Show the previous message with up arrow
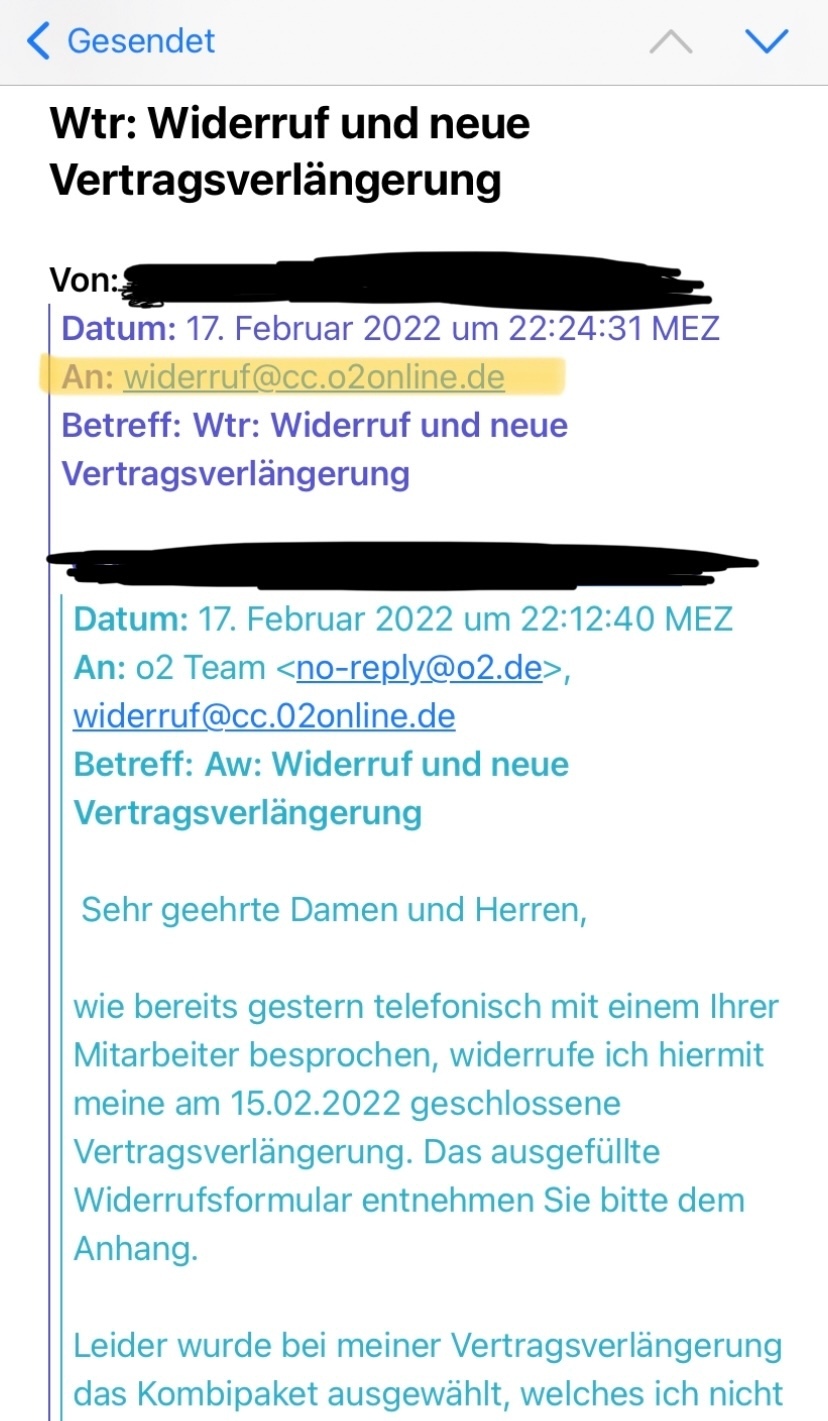This screenshot has width=828, height=1421. tap(671, 41)
